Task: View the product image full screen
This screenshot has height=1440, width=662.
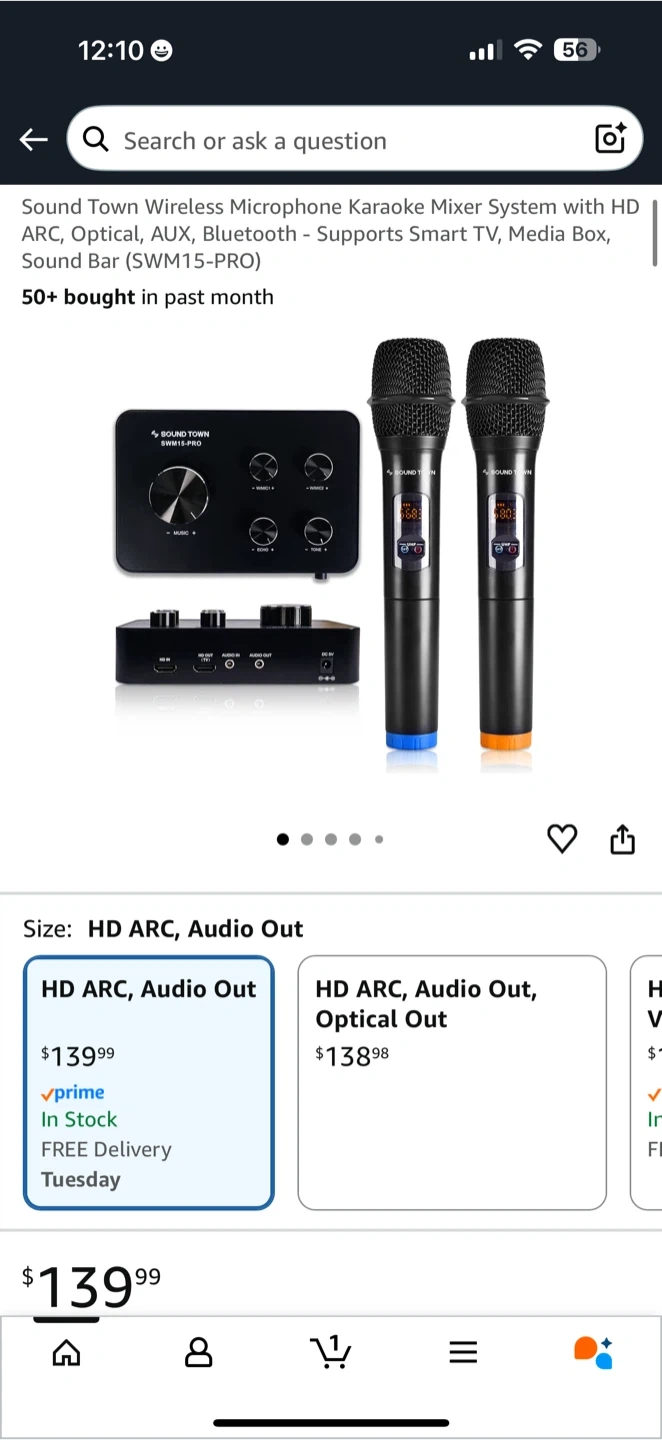Action: click(x=330, y=555)
